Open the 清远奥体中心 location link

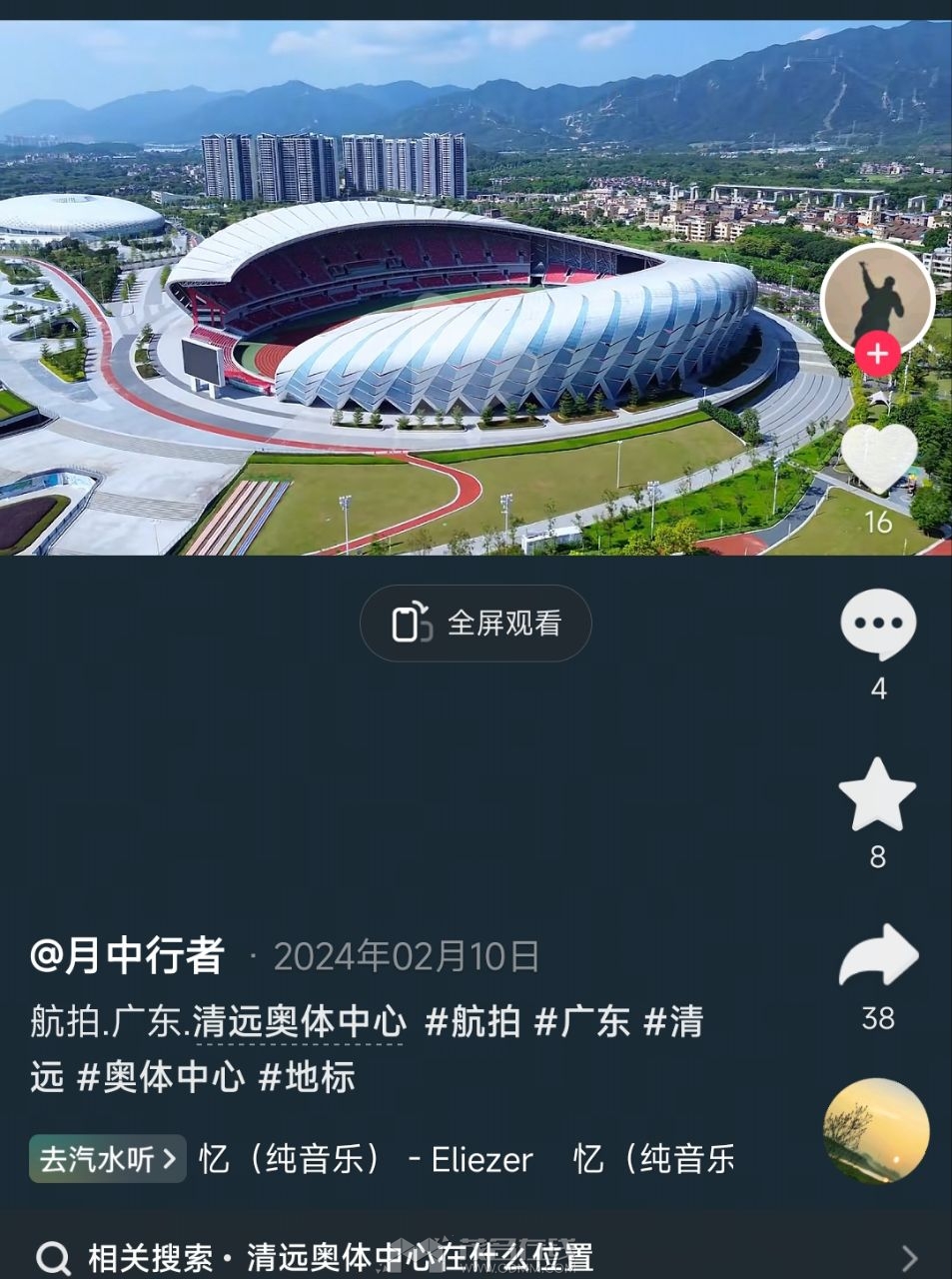(299, 1022)
